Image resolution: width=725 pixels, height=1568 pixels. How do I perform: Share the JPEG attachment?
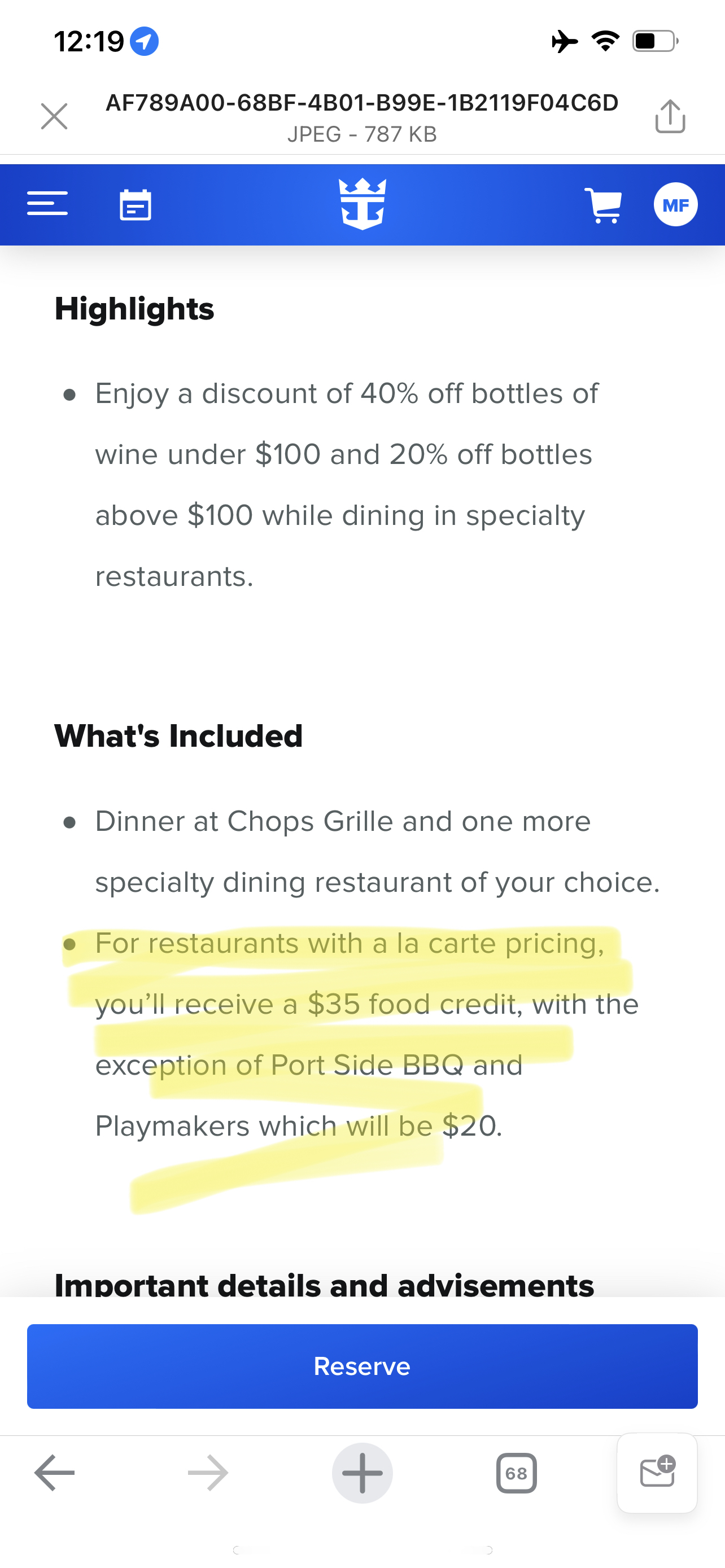pyautogui.click(x=670, y=116)
